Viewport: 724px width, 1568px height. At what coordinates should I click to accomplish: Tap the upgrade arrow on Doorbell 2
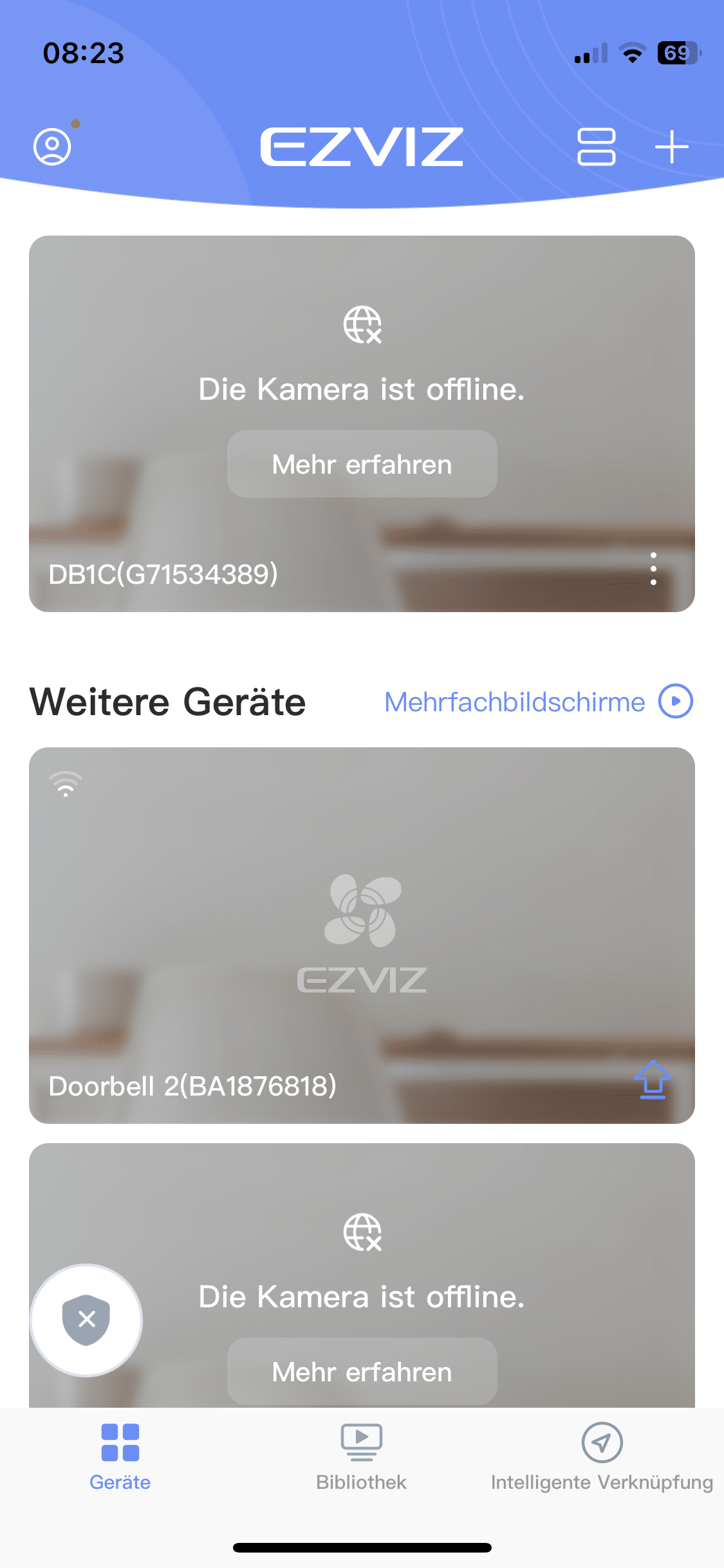coord(653,1079)
